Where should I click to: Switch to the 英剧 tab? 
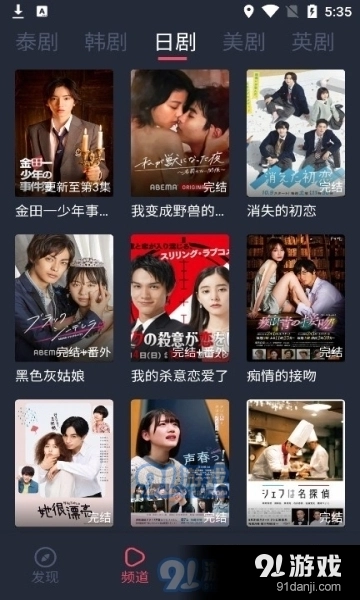coord(313,42)
